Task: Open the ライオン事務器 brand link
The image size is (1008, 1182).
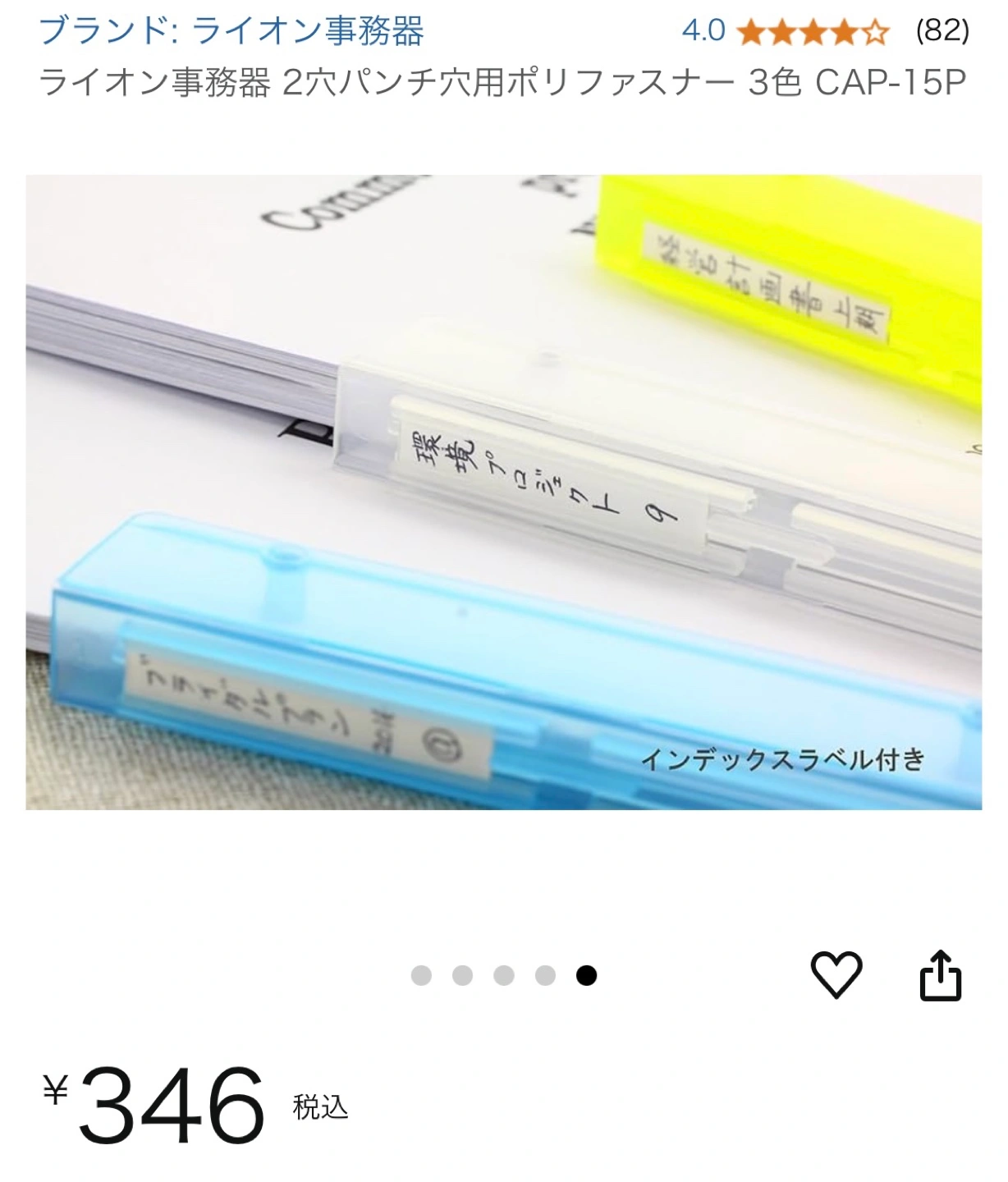Action: (x=231, y=31)
